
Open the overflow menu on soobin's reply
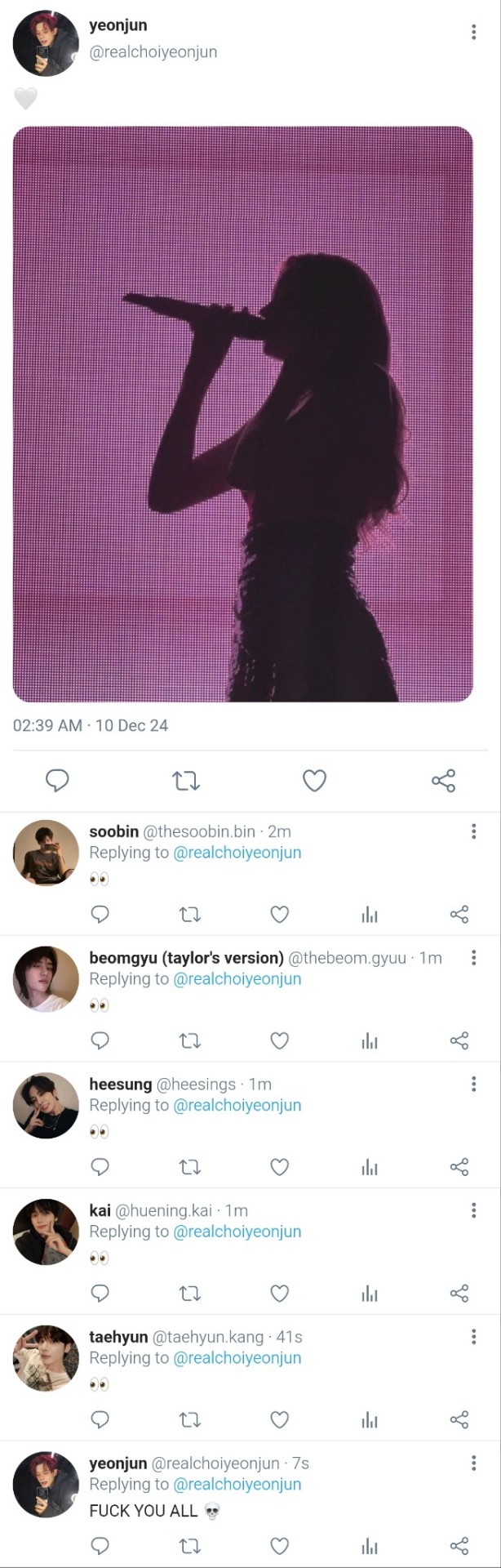473,831
